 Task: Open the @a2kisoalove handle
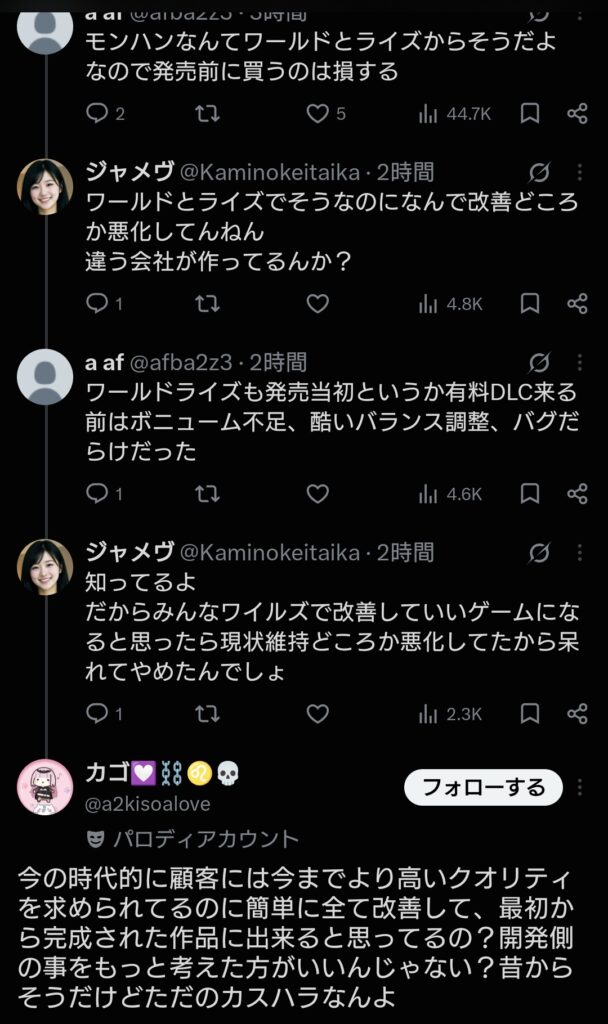click(x=148, y=804)
